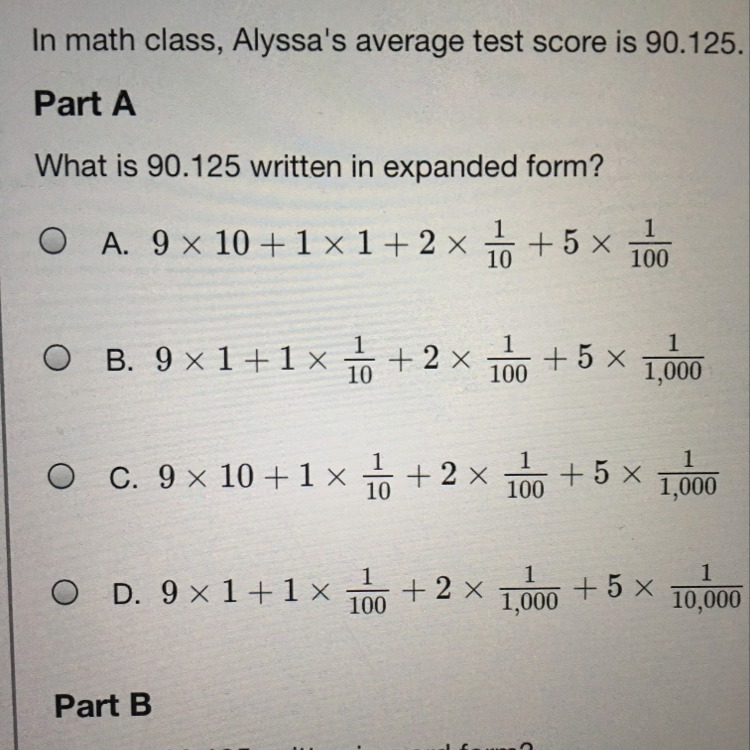The height and width of the screenshot is (750, 750).
Task: Pick answer option D for Part A
Action: [67, 593]
